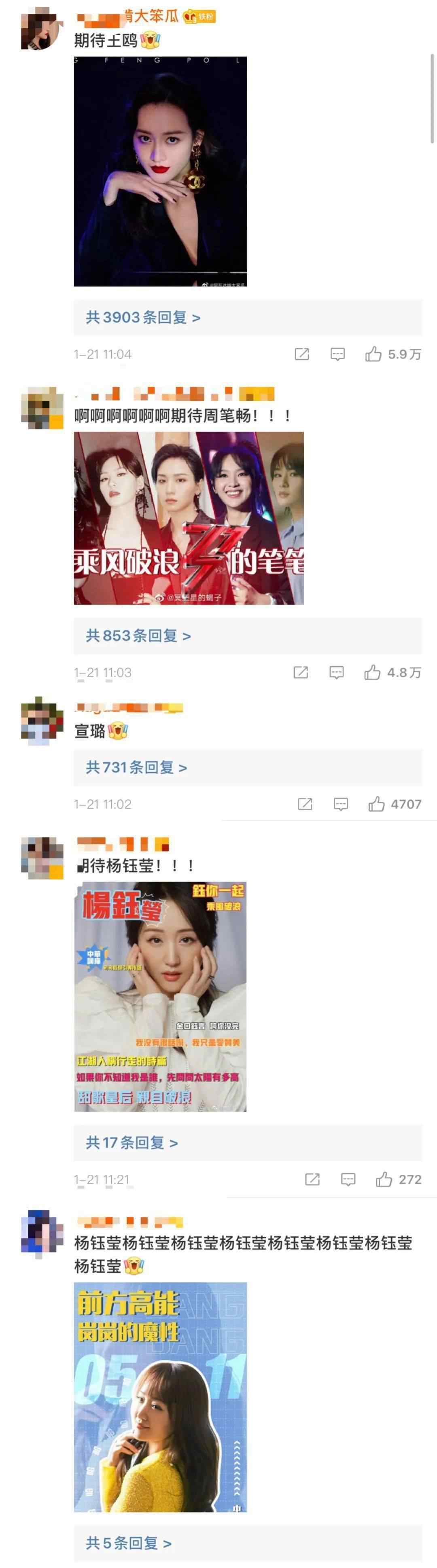The height and width of the screenshot is (1568, 437).
Task: Open the comment icon under the 周笔畅 comment
Action: (337, 672)
